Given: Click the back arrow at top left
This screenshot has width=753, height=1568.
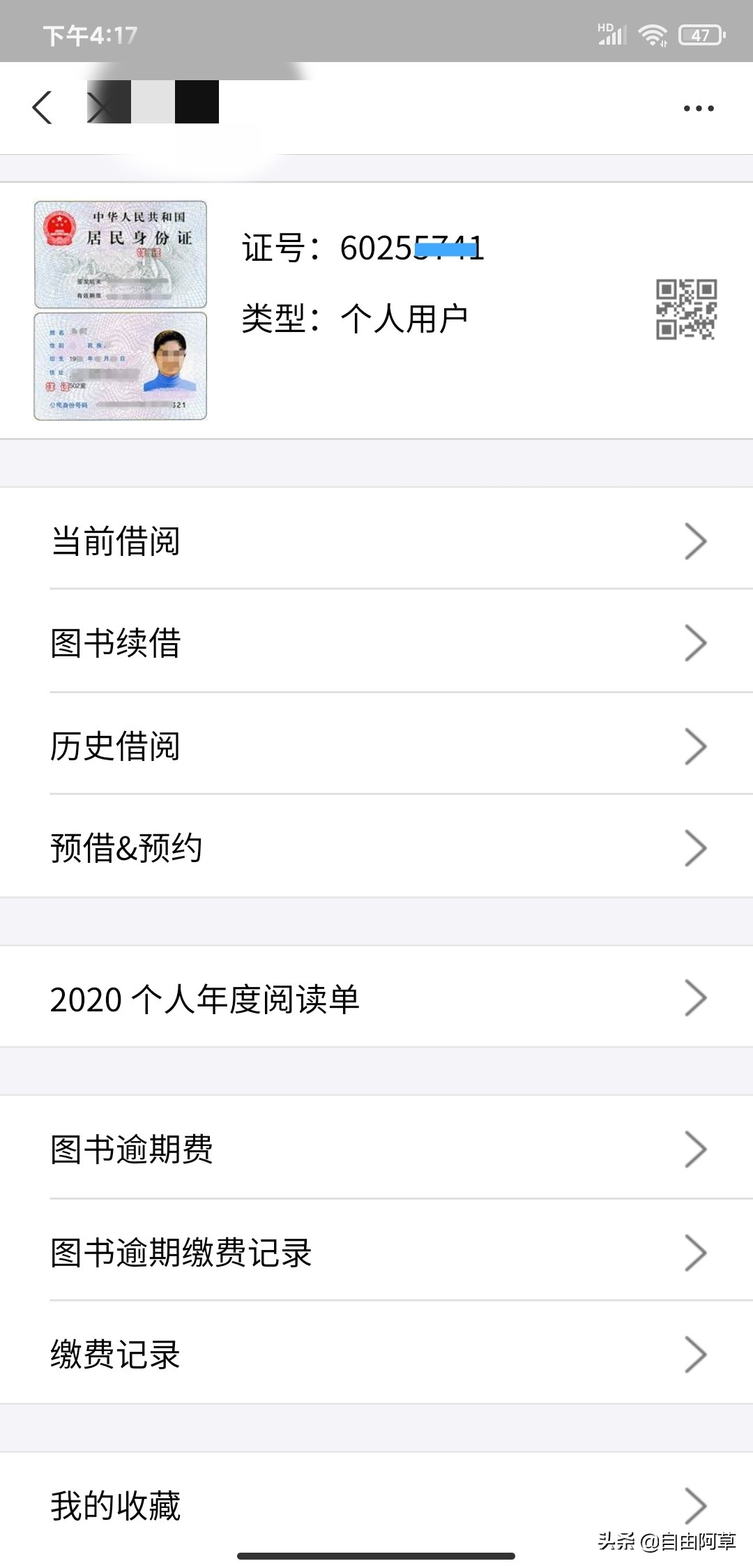Looking at the screenshot, I should coord(42,107).
